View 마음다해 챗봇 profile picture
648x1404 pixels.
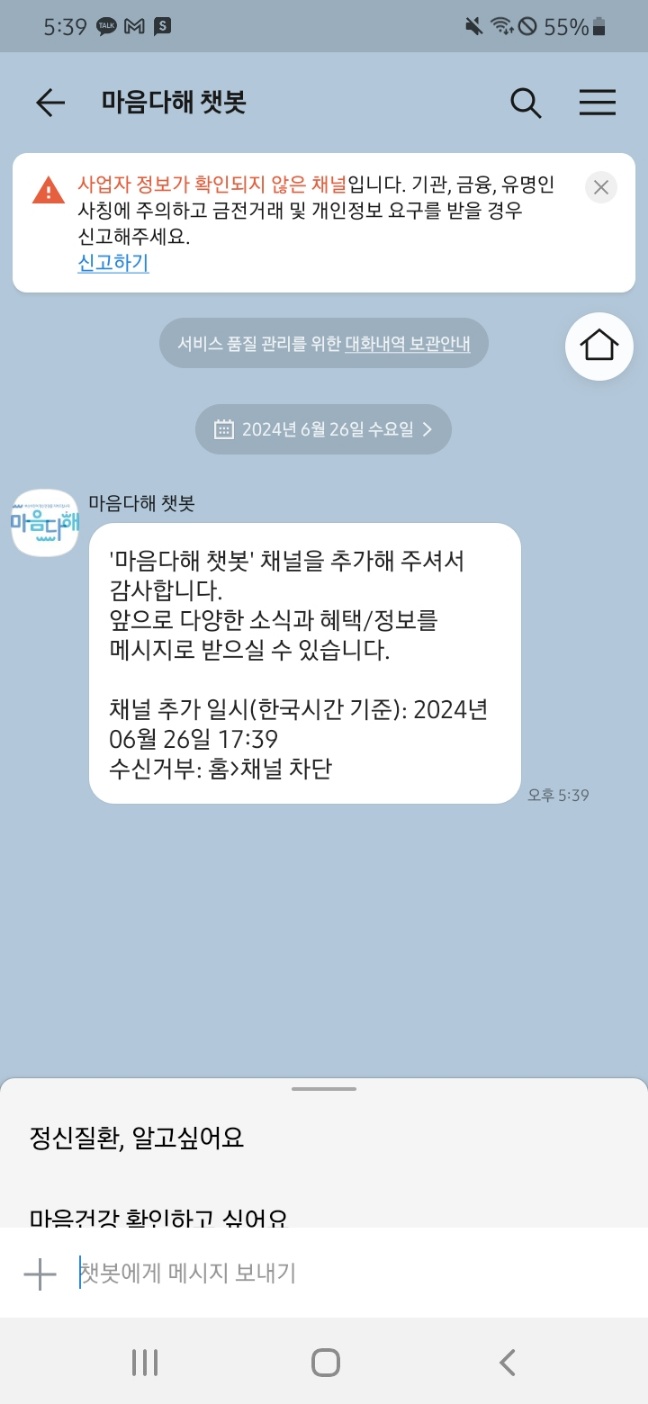coord(45,522)
